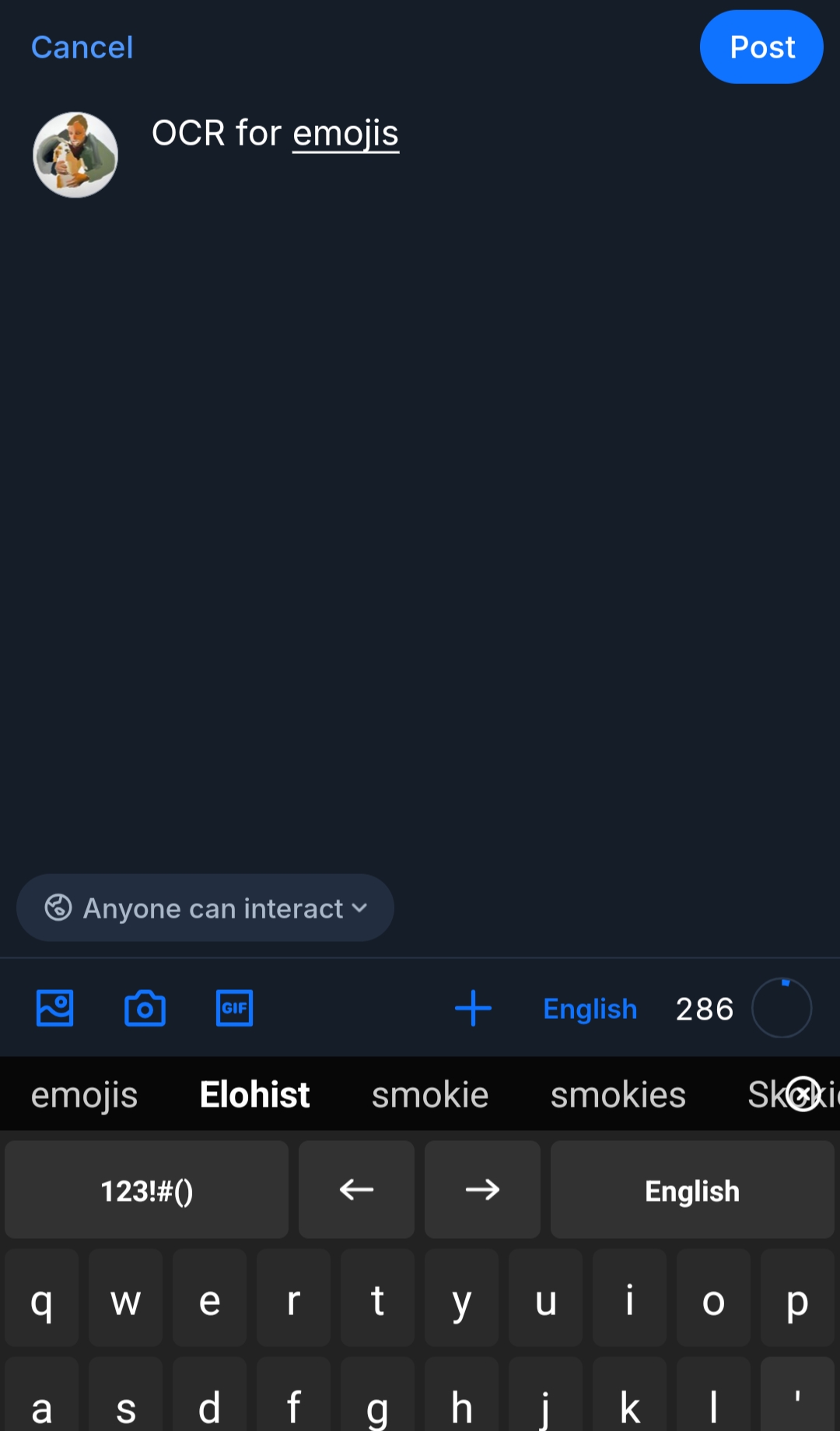
Task: Dismiss the keyboard suggestion strip
Action: pos(803,1094)
